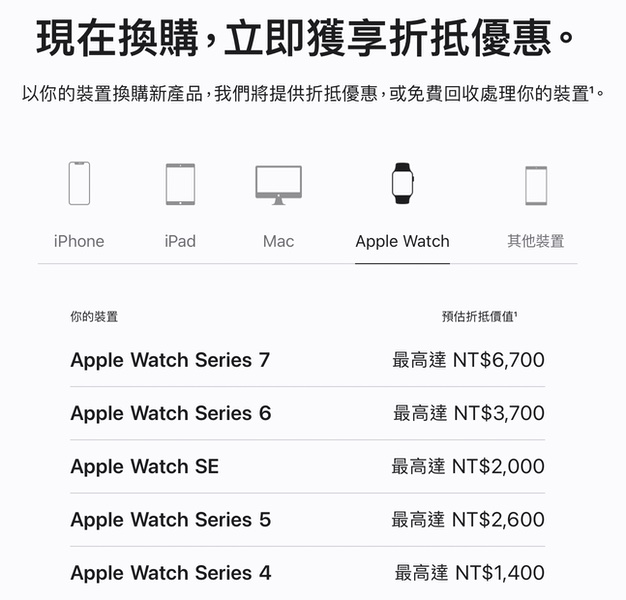Select the Mac device tab
This screenshot has height=600, width=626.
point(278,205)
